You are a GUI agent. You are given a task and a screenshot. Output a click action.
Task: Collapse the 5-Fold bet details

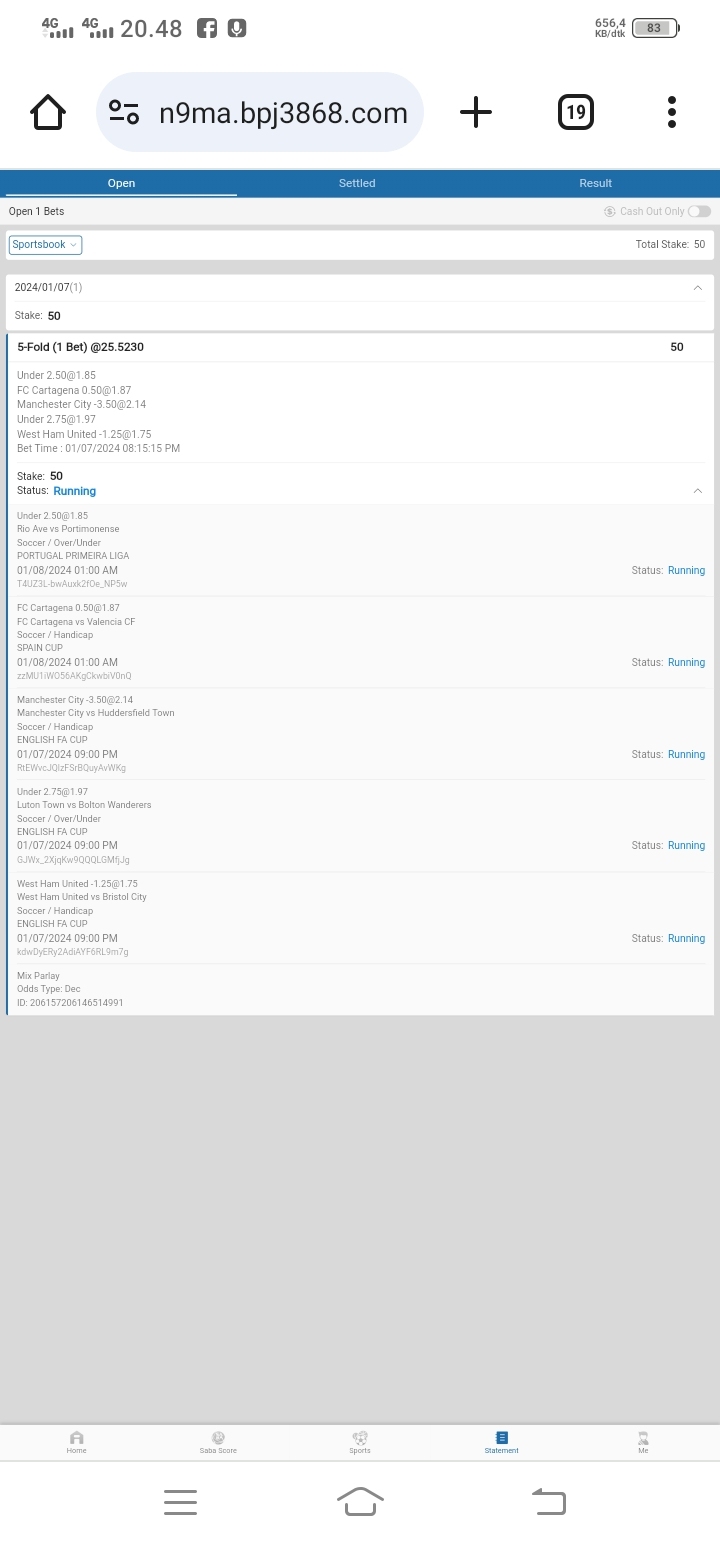697,491
